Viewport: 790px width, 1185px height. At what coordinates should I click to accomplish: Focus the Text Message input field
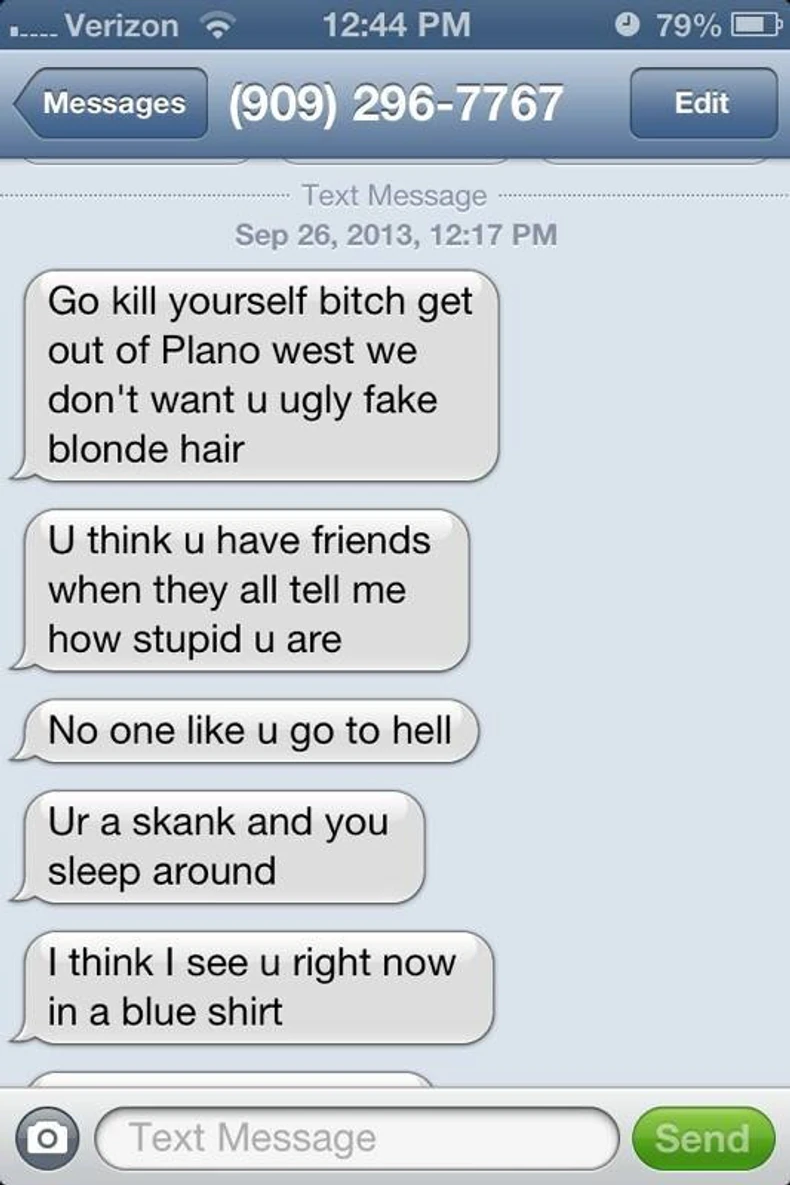coord(360,1137)
